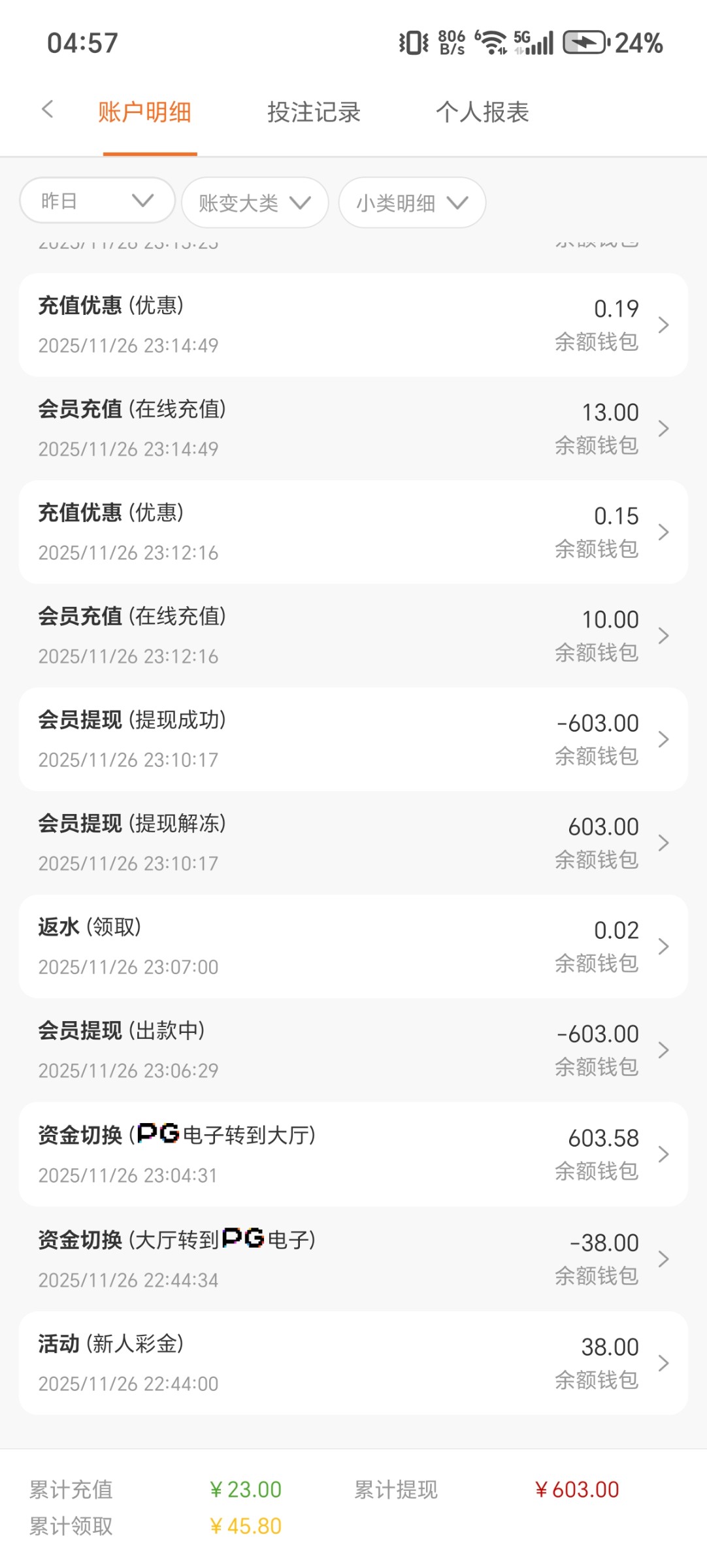Open the PG电子转到大厅 transfer record
This screenshot has height=1568, width=707.
coord(353,1154)
